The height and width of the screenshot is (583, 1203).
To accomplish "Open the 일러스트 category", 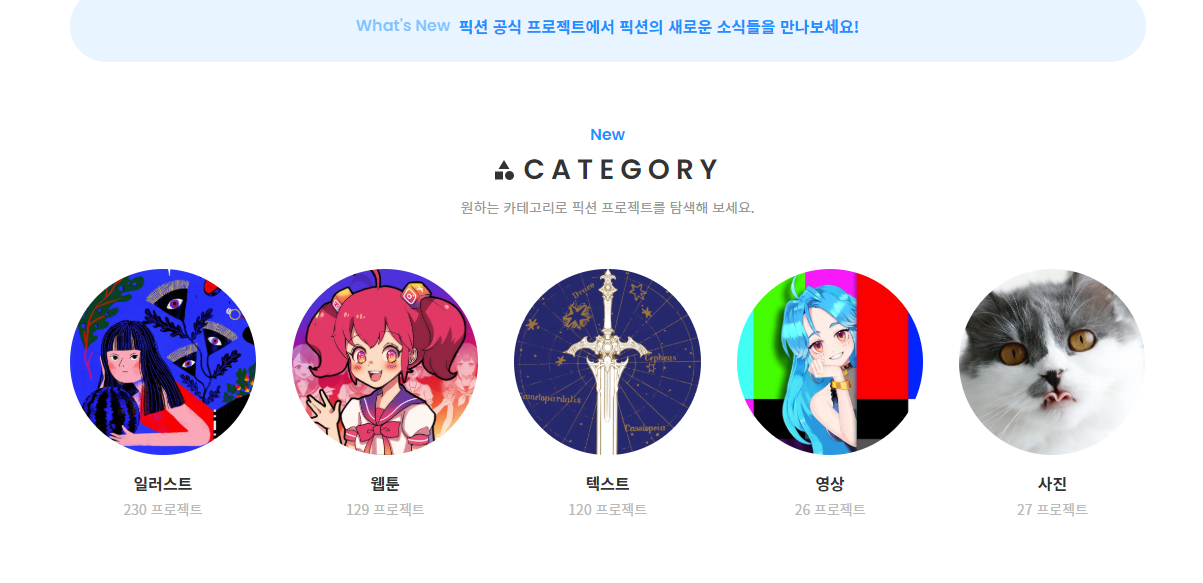I will [x=163, y=362].
